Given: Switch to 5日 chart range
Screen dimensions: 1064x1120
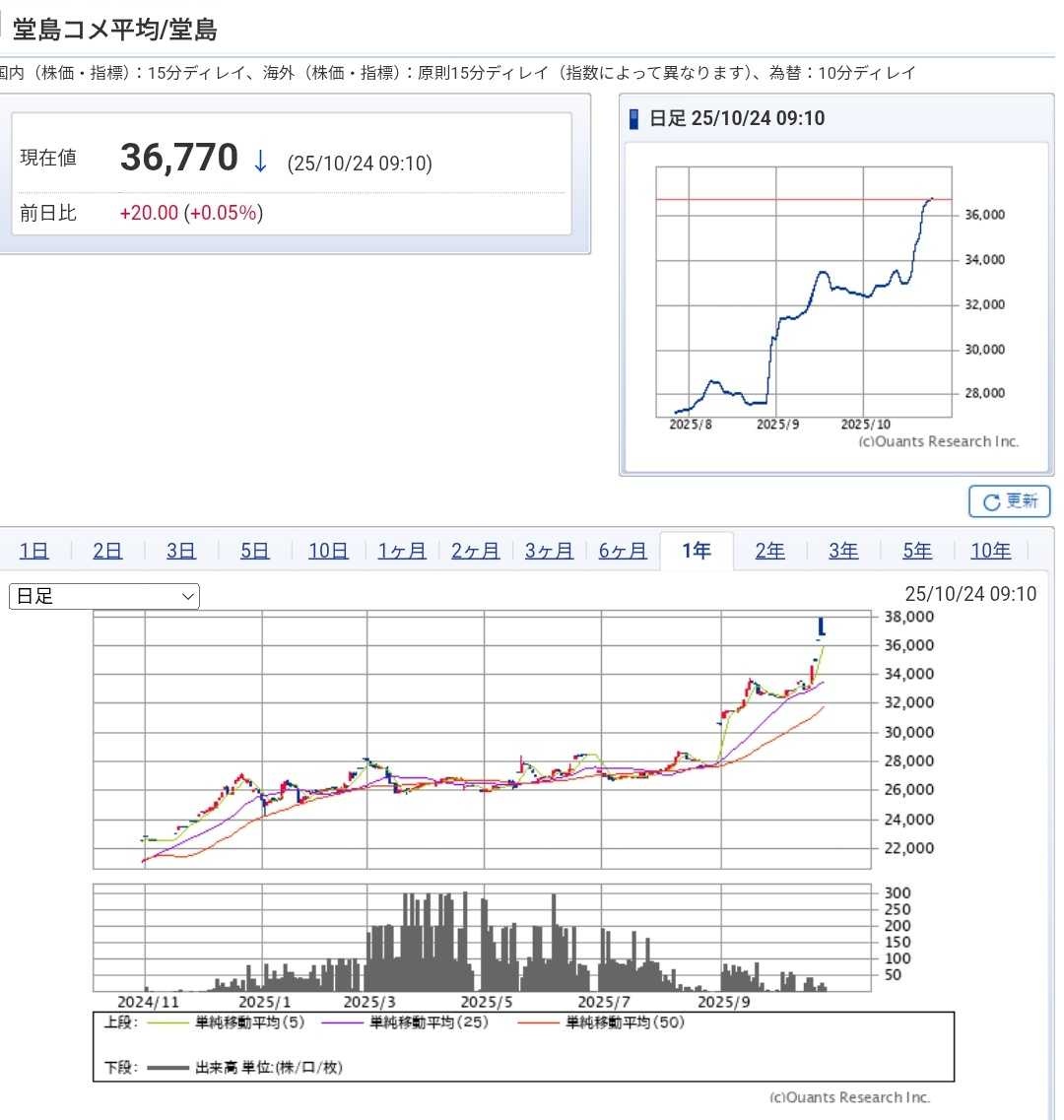Looking at the screenshot, I should 254,551.
